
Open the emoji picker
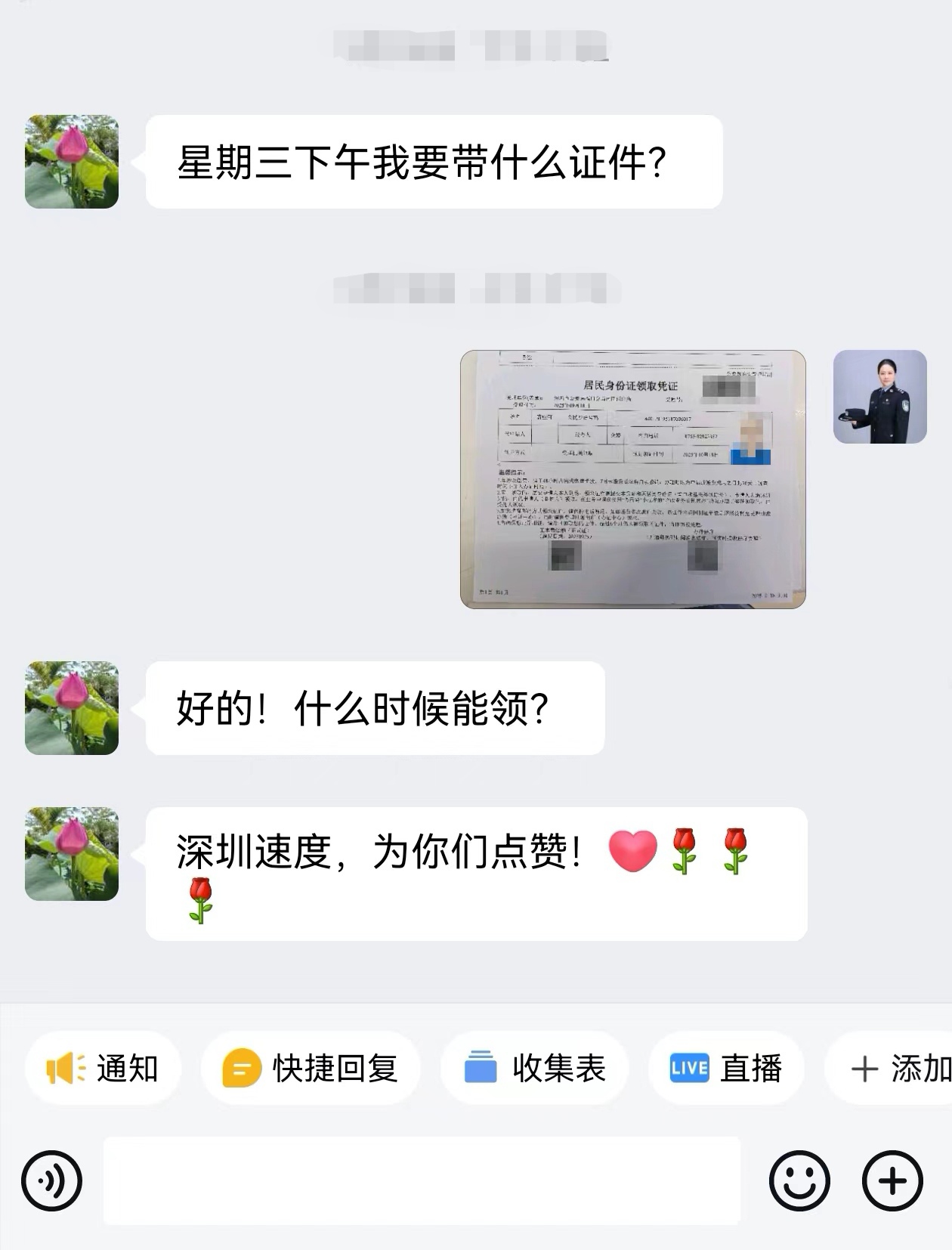click(x=799, y=1180)
